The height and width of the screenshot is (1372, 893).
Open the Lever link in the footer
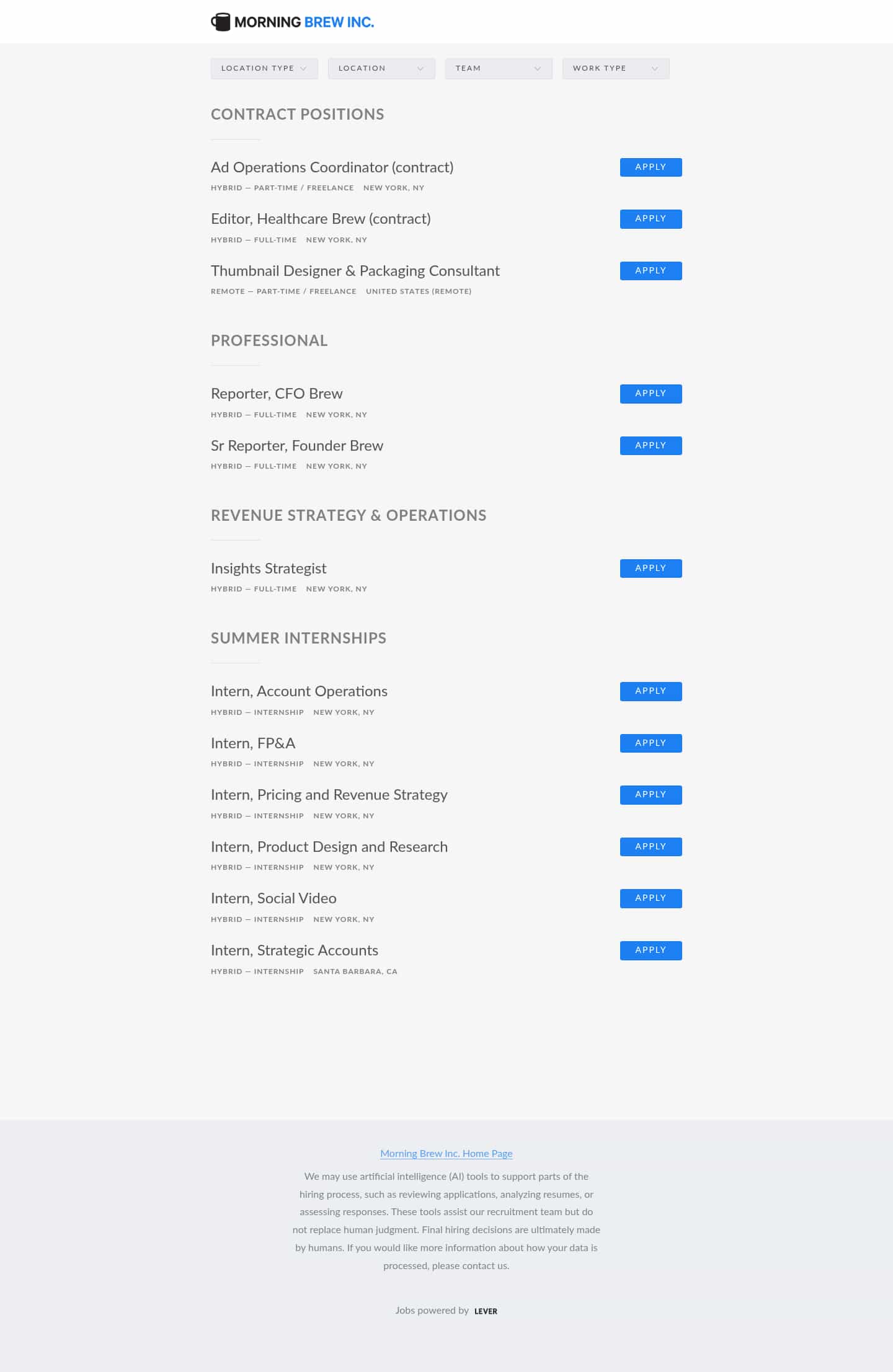486,1311
